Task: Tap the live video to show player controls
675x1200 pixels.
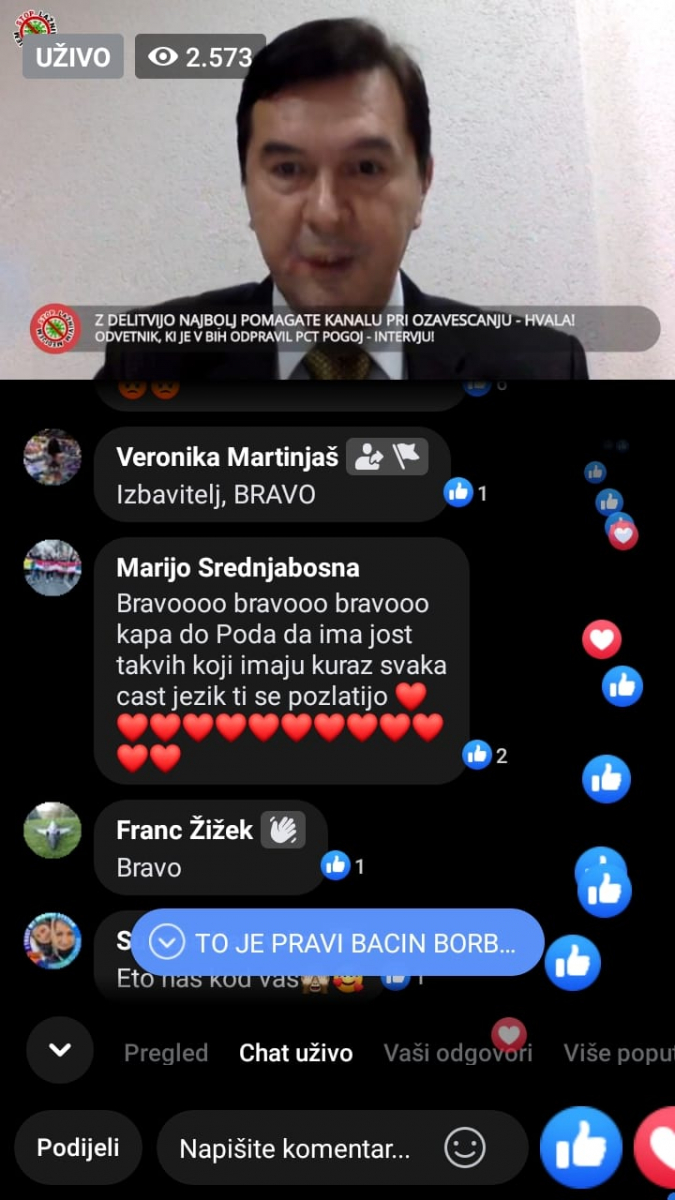Action: tap(337, 190)
